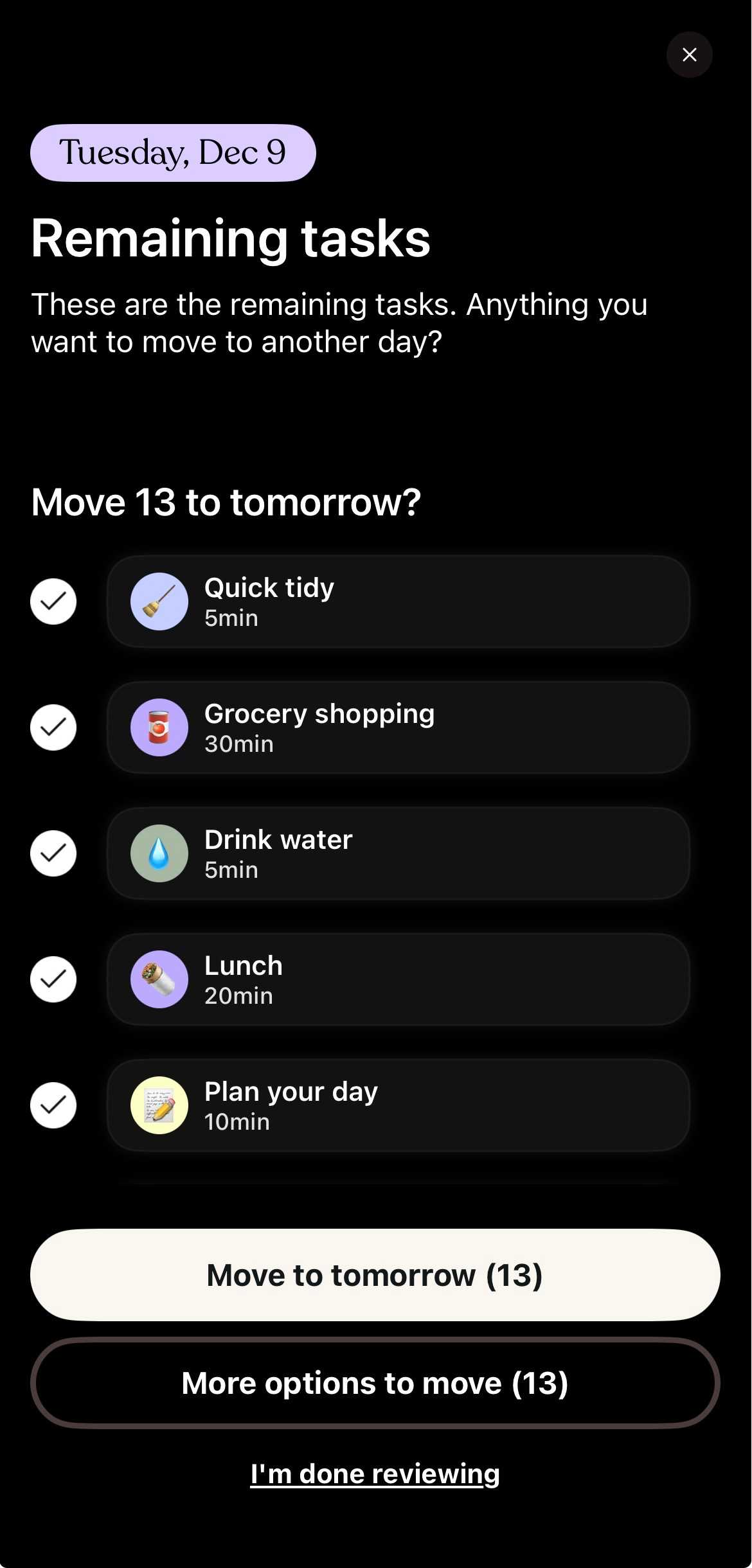
Task: Uncheck Grocery shopping from the move list
Action: point(53,727)
